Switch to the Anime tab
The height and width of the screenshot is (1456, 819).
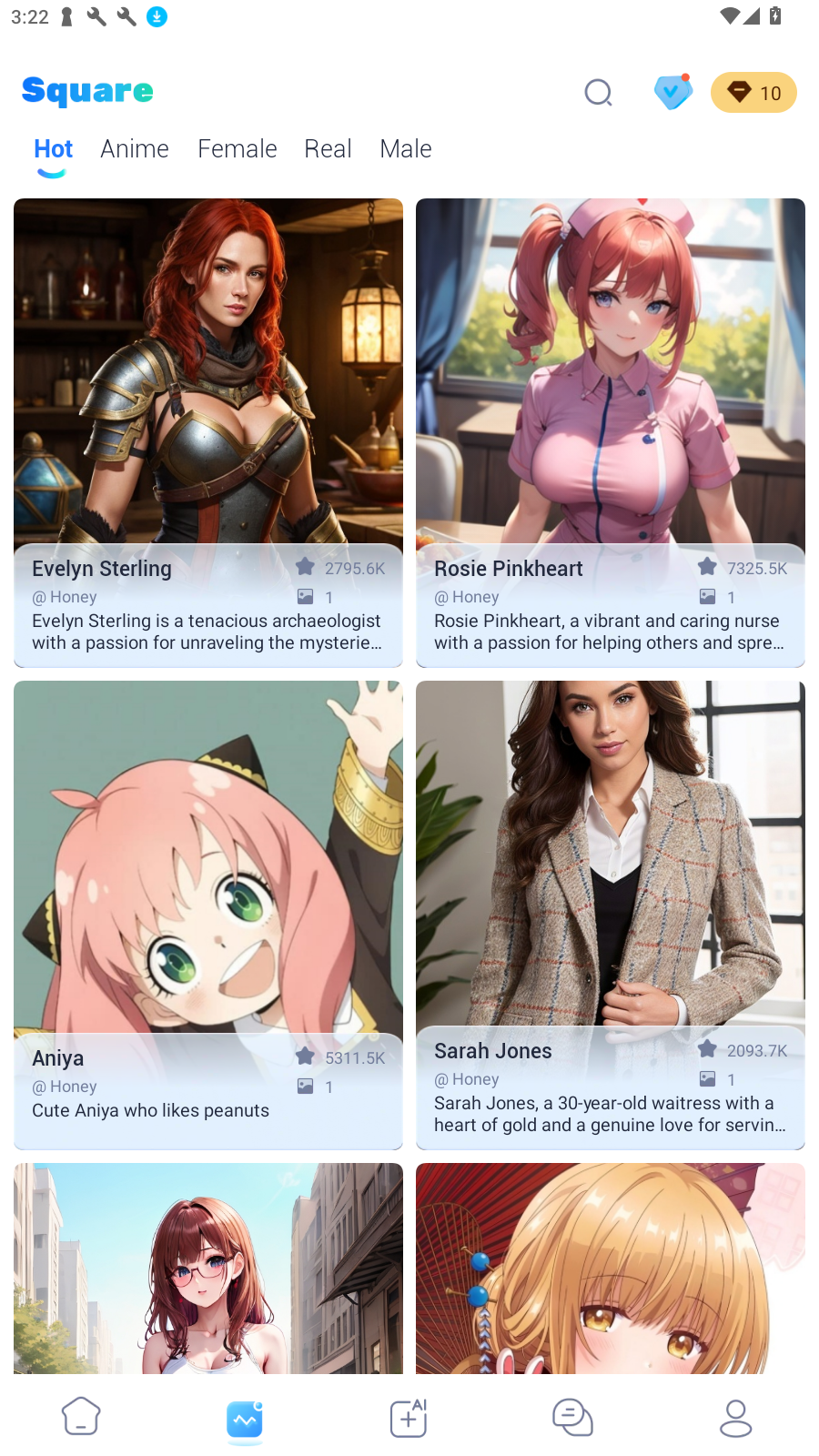pyautogui.click(x=135, y=148)
